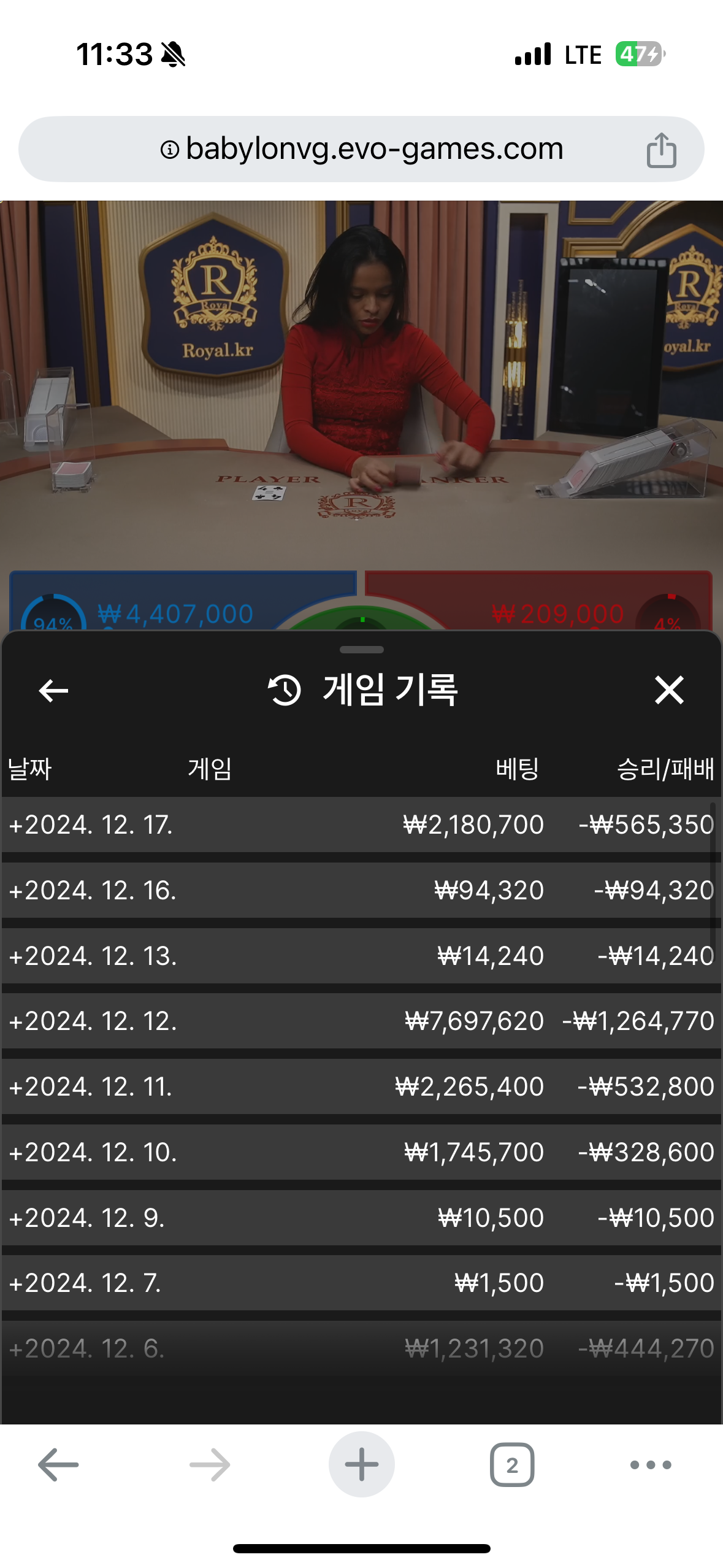Go back from game history panel
This screenshot has height=1568, width=723.
pyautogui.click(x=53, y=691)
